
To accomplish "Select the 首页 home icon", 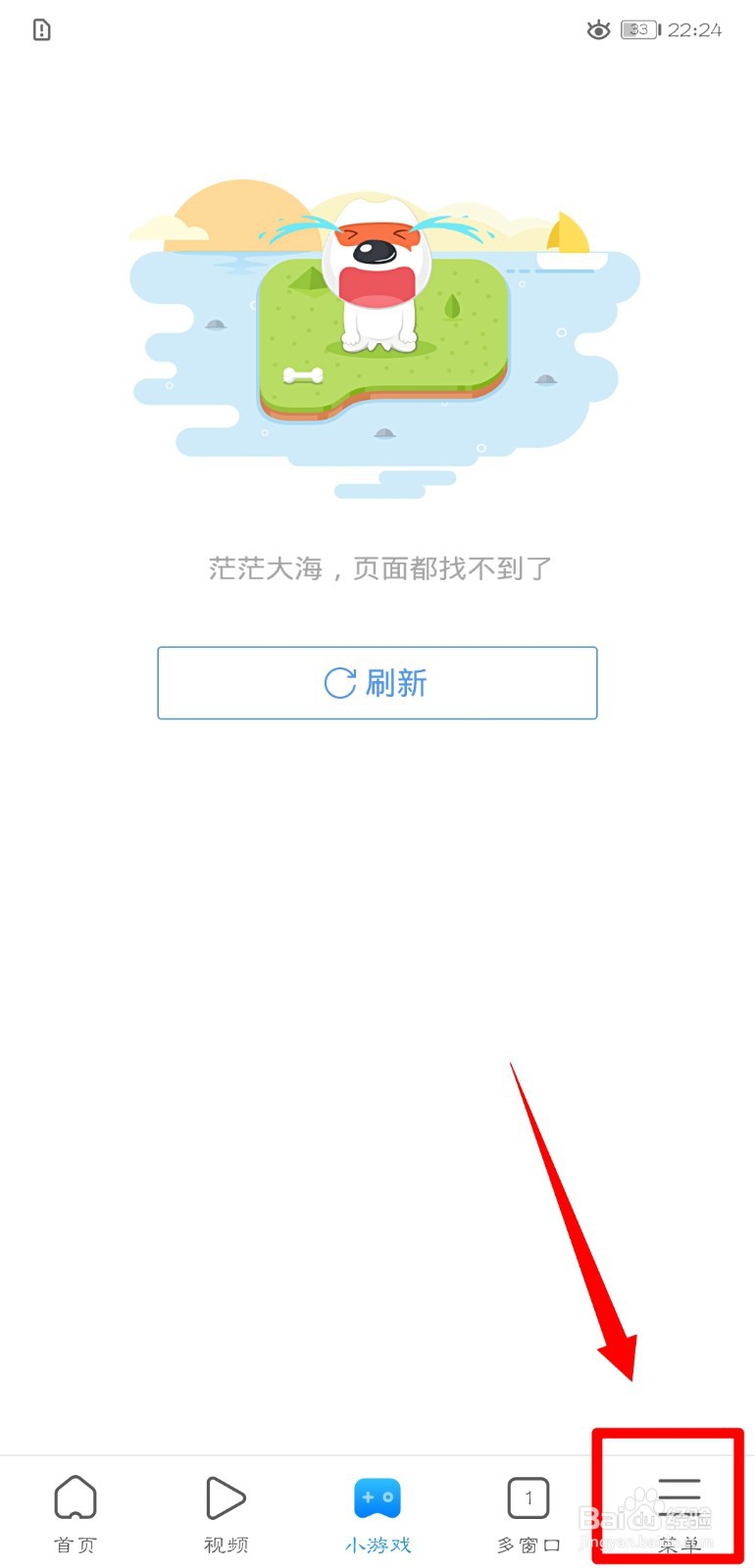I will tap(75, 1496).
